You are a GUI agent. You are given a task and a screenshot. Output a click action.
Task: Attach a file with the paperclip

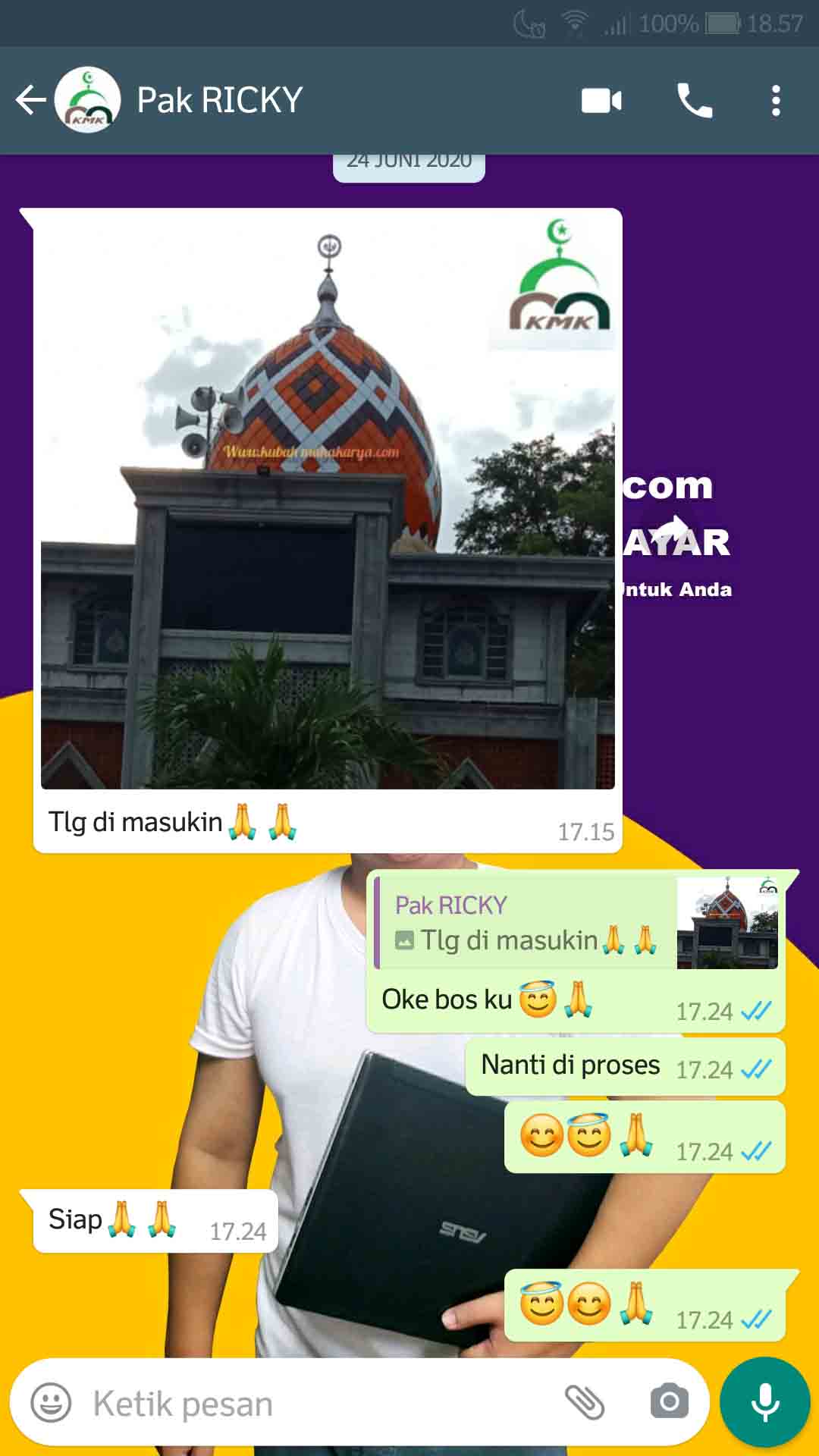(x=585, y=1402)
